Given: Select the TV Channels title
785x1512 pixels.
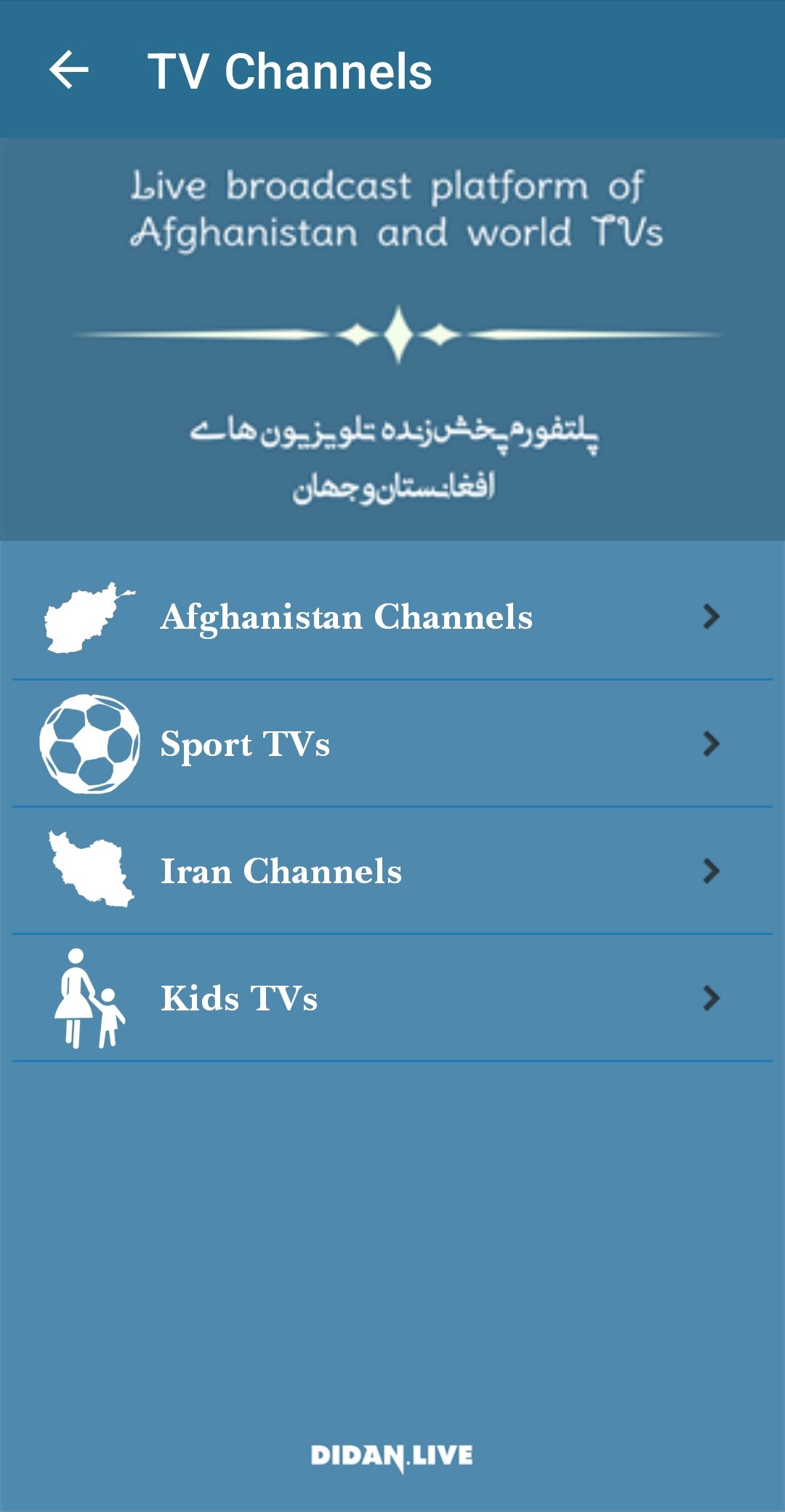Looking at the screenshot, I should (x=290, y=70).
